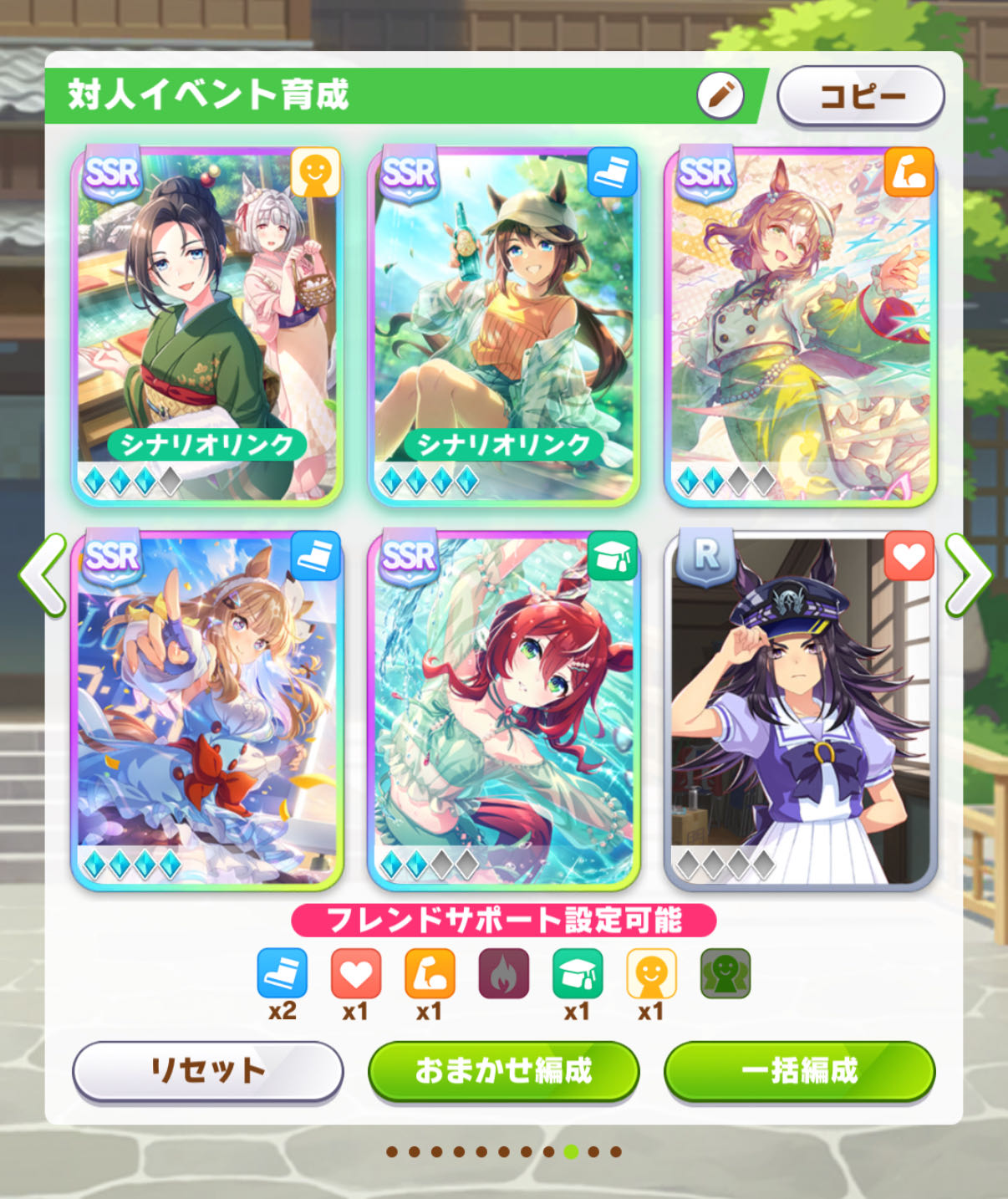Select the R card with the police cap
The image size is (1008, 1199).
click(800, 711)
